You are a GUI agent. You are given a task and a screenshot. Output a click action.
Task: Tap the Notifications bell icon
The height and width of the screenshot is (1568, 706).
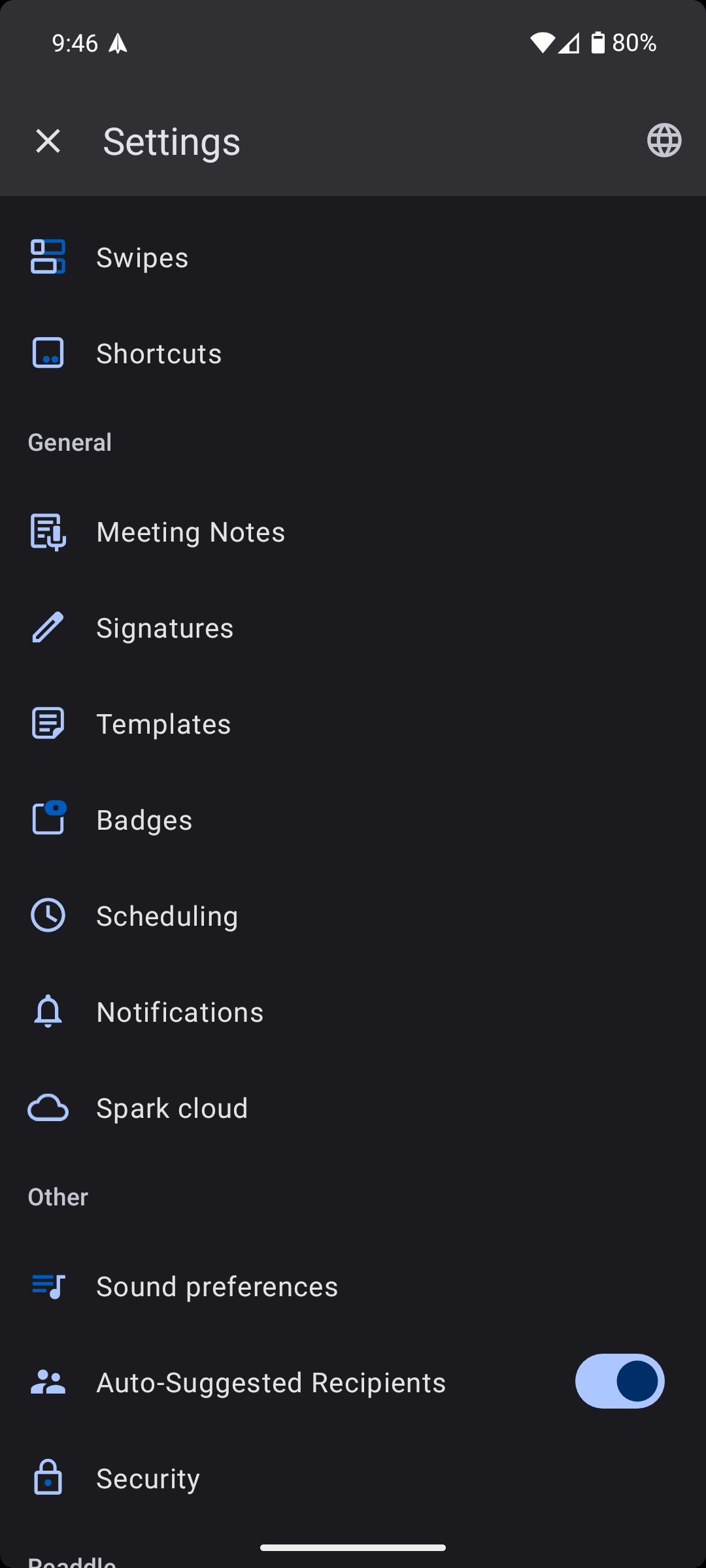[48, 1011]
